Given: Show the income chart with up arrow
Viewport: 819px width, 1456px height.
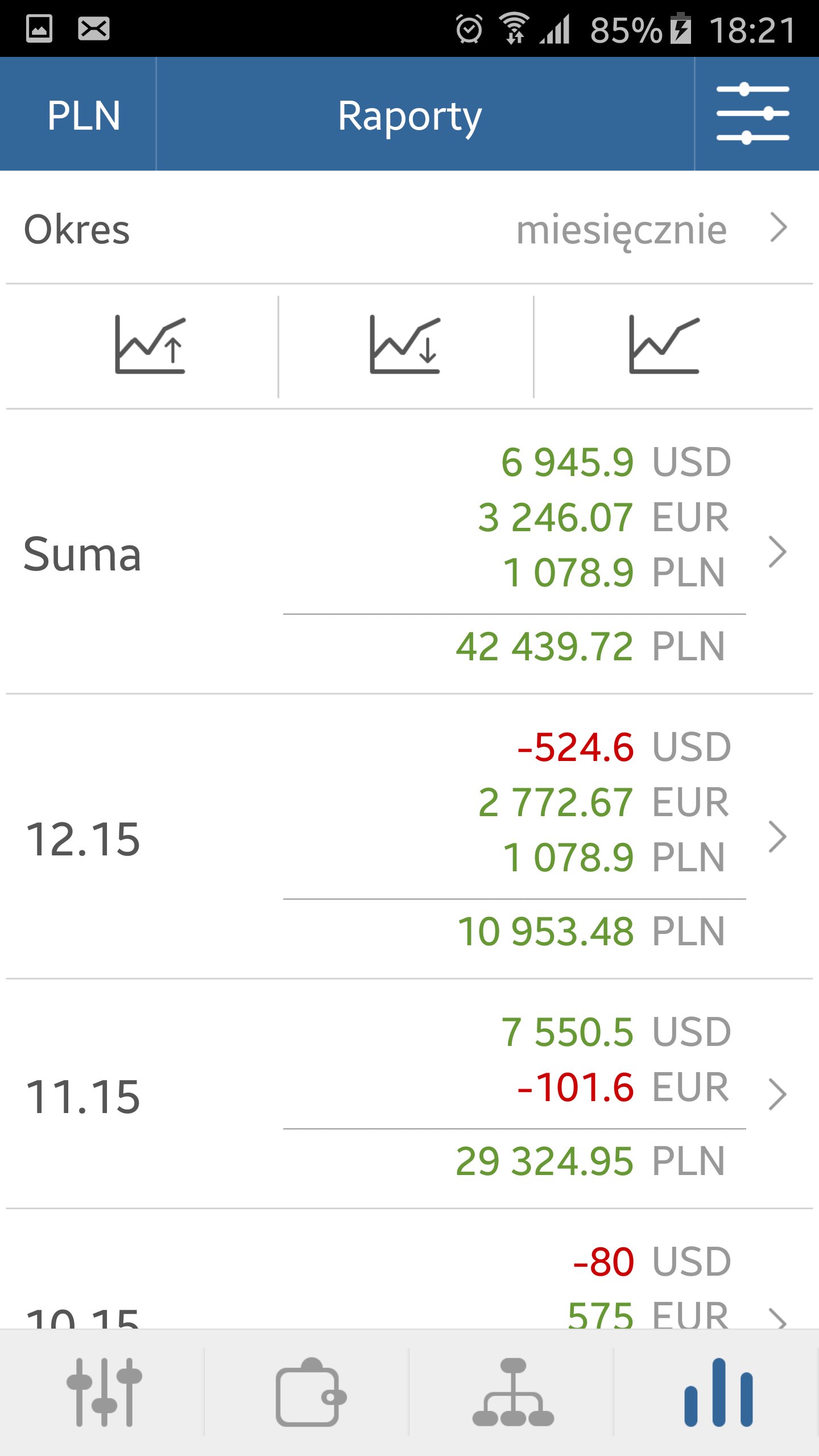Looking at the screenshot, I should pos(150,345).
